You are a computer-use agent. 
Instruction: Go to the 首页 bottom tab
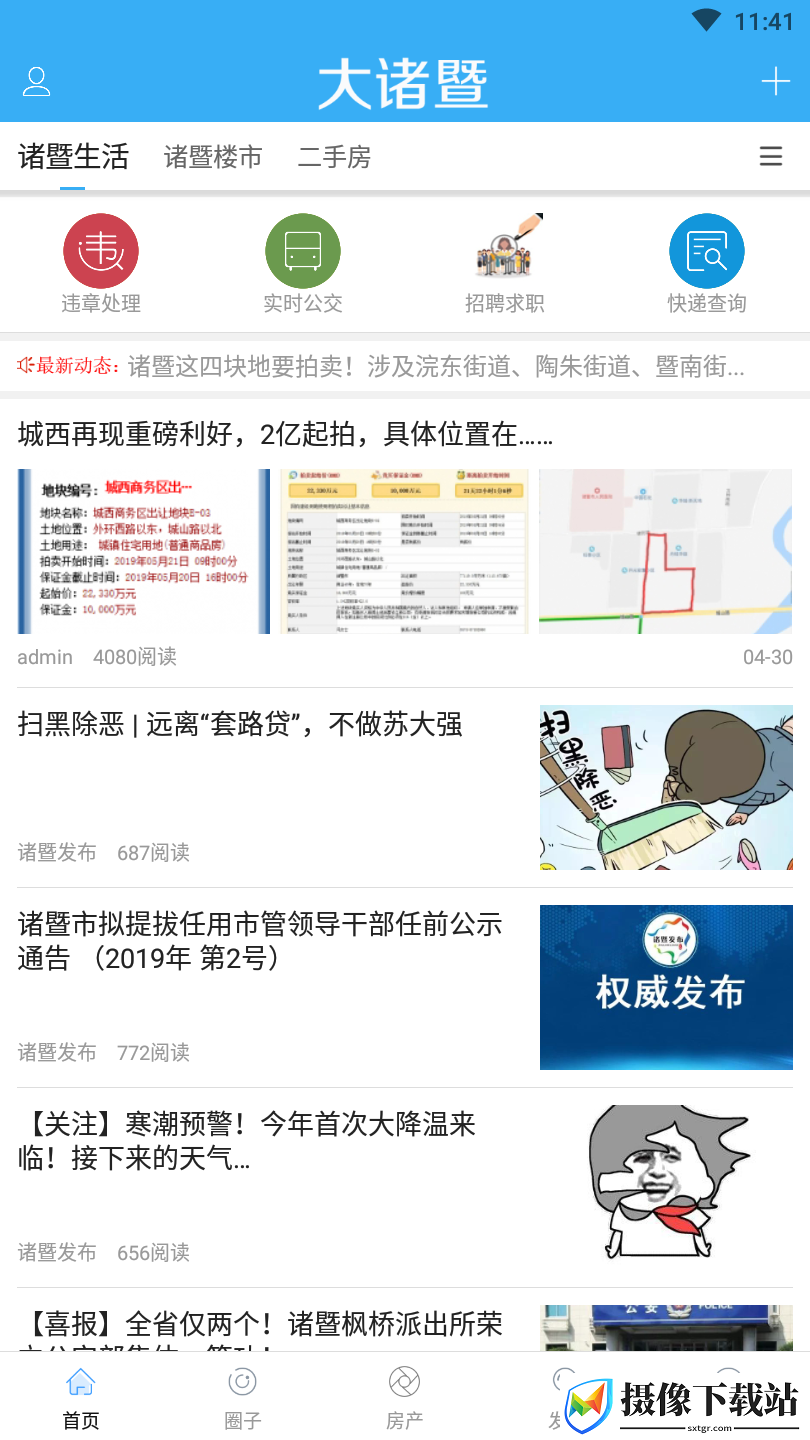81,1398
